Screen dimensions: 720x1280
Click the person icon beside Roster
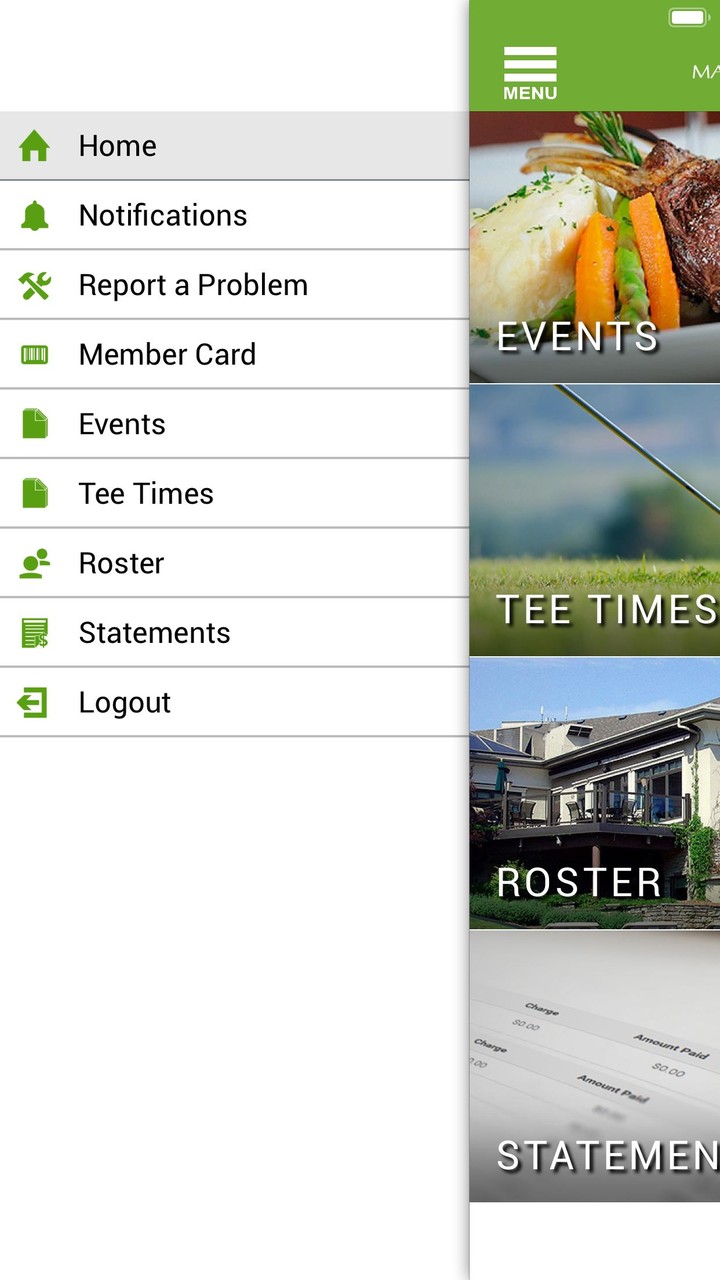point(35,562)
